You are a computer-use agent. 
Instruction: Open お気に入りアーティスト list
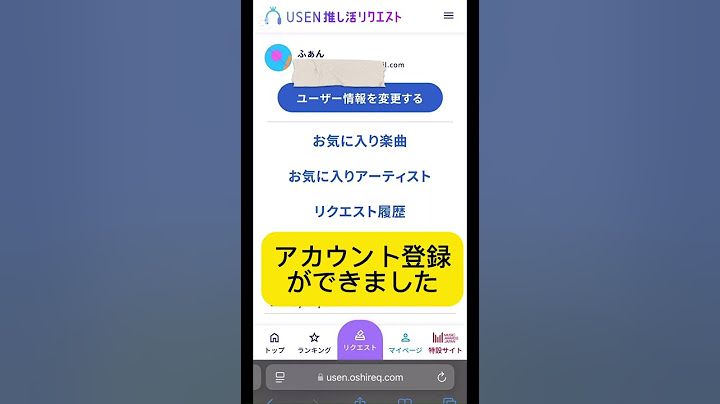360,176
